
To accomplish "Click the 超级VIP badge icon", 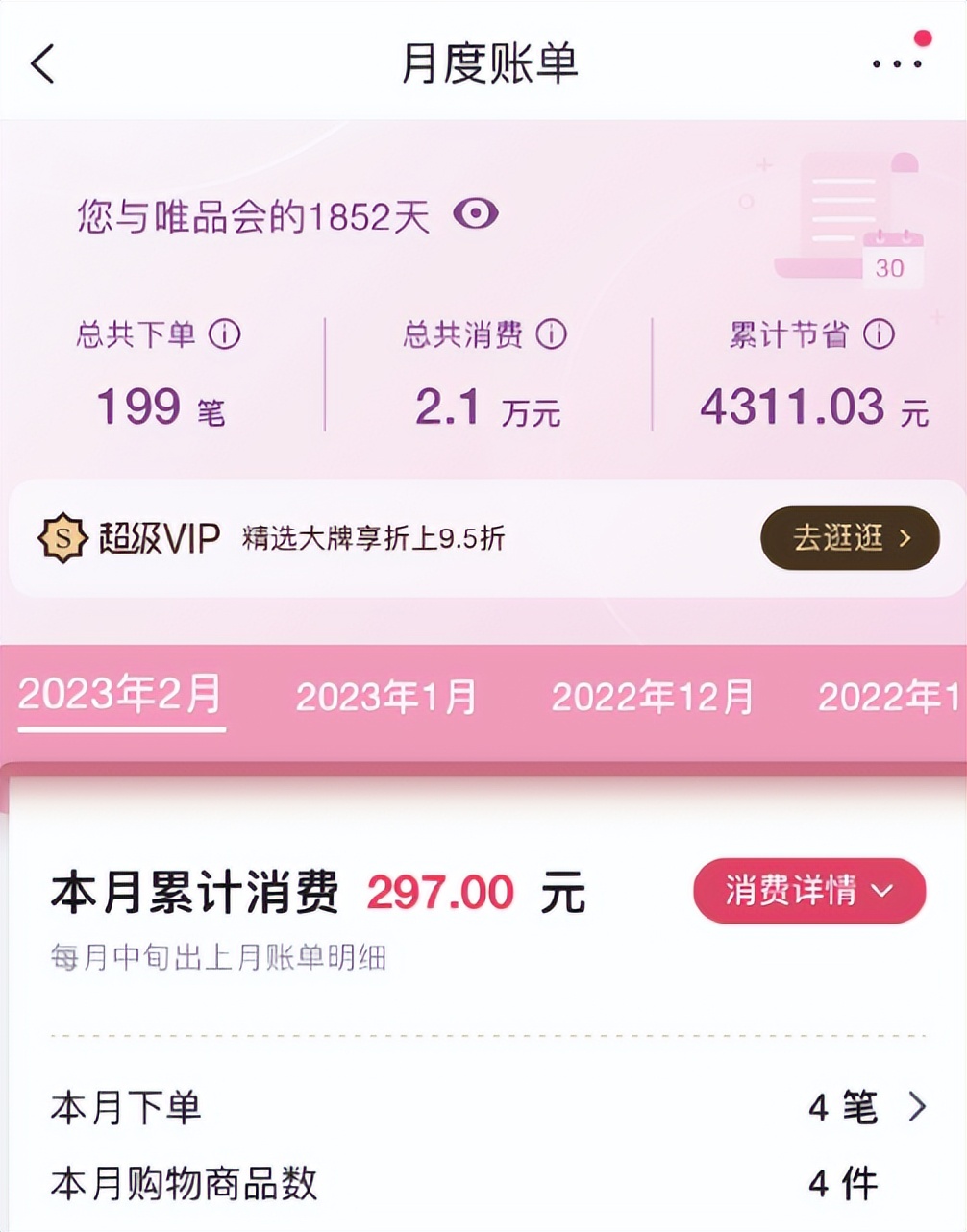I will (x=62, y=539).
